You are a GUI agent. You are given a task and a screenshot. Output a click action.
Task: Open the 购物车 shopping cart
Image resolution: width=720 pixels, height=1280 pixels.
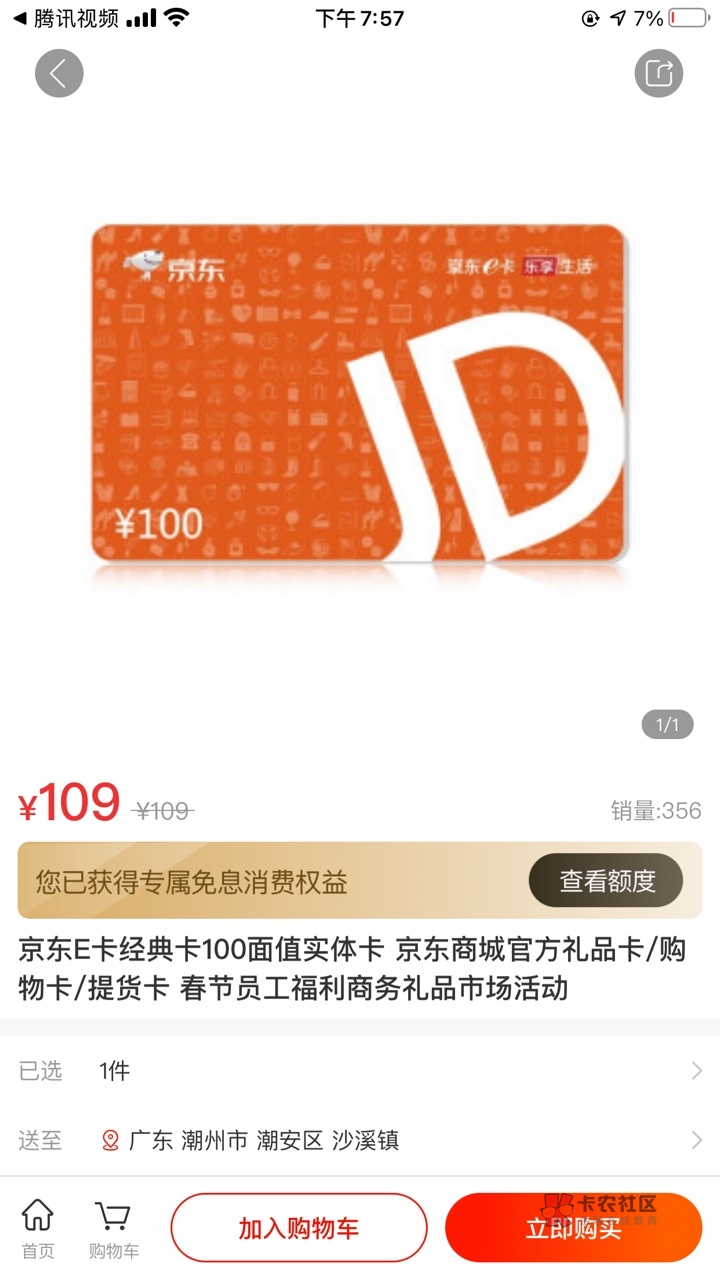click(113, 1230)
